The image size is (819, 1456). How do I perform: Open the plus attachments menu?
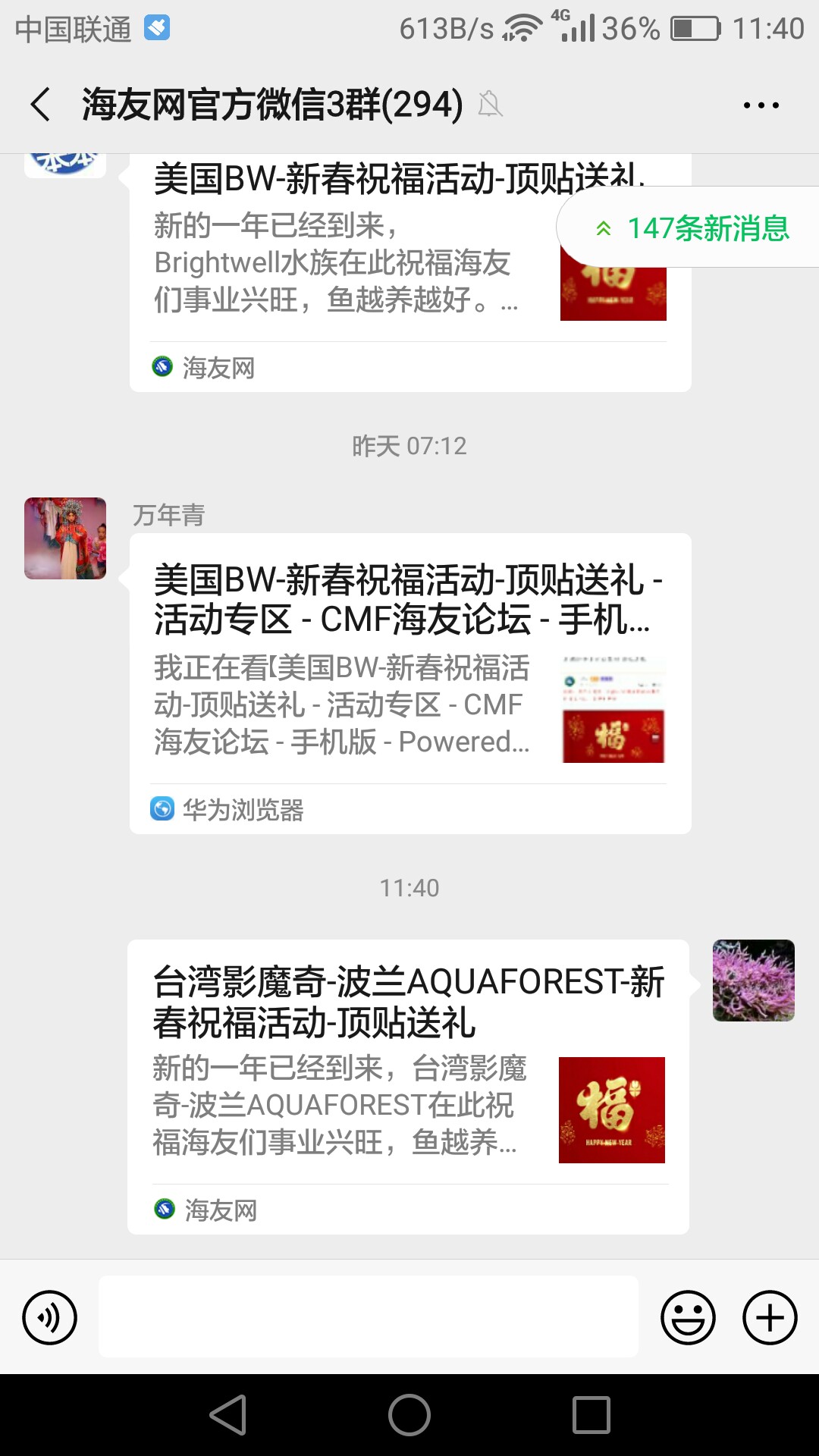click(x=769, y=1317)
